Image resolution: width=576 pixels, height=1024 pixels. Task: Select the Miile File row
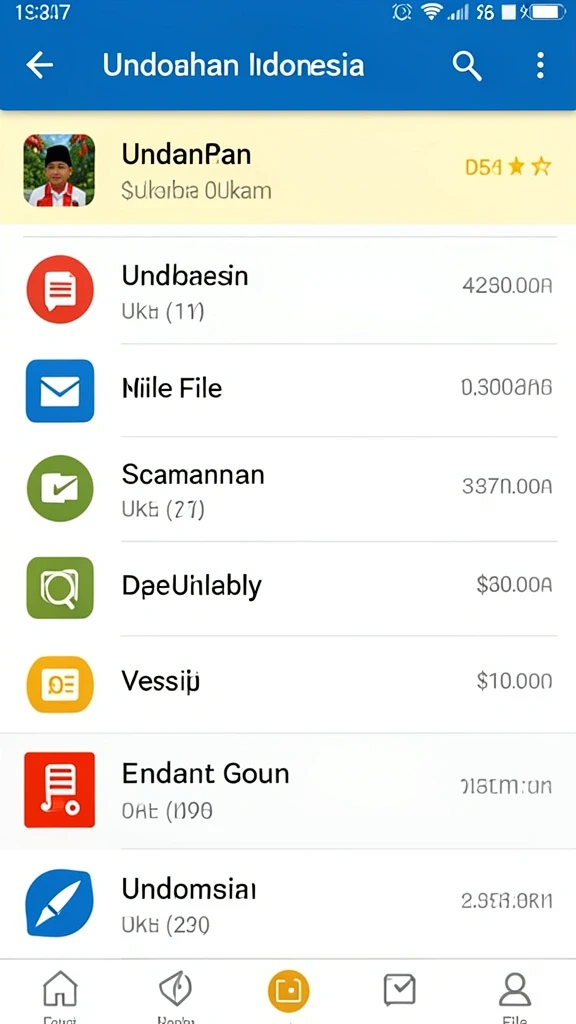pyautogui.click(x=288, y=390)
